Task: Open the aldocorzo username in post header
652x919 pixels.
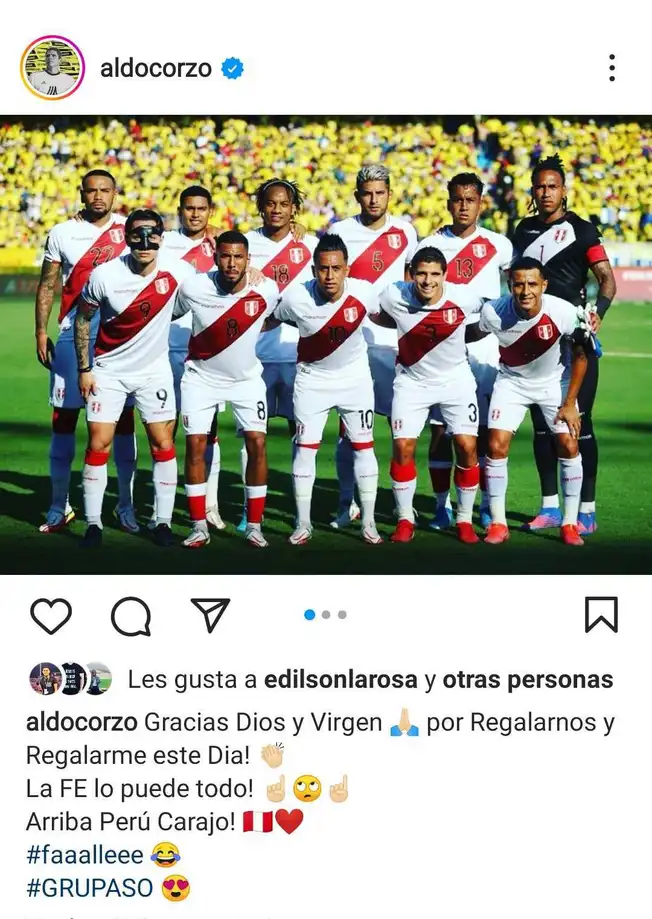Action: (156, 68)
